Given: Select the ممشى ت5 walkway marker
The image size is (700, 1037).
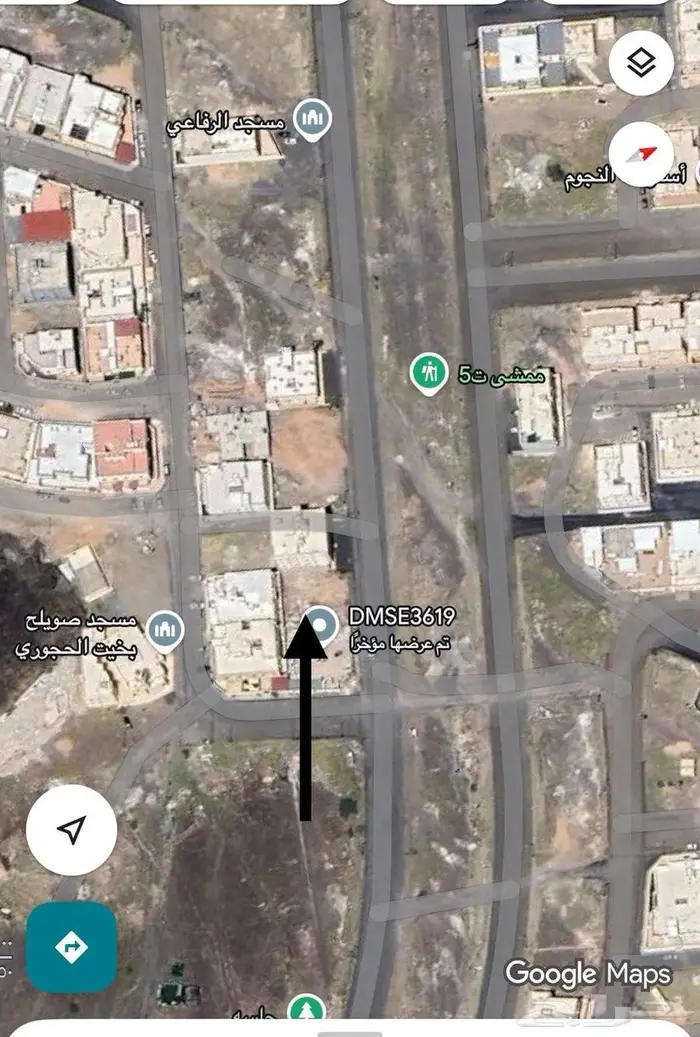Looking at the screenshot, I should coord(429,373).
